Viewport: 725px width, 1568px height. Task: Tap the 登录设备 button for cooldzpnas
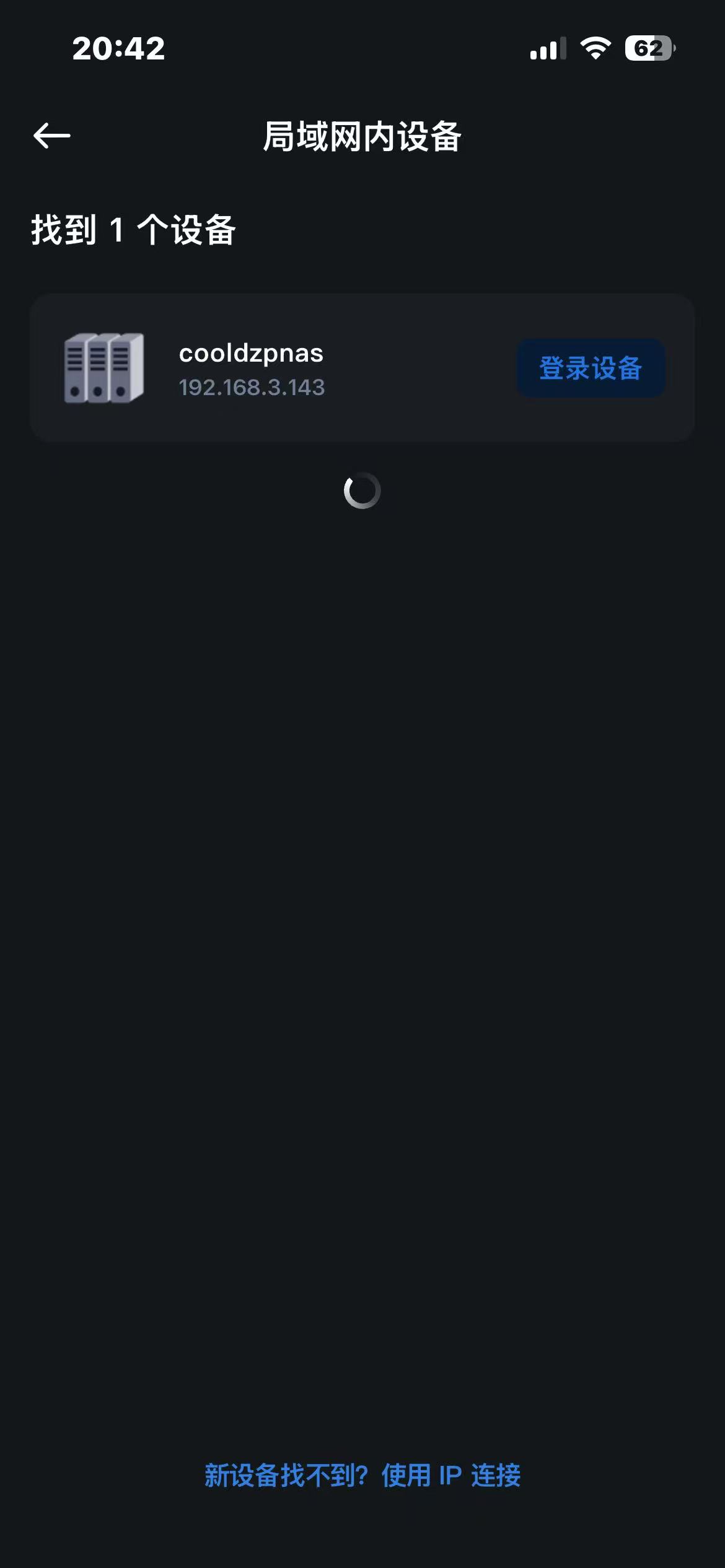click(x=591, y=368)
